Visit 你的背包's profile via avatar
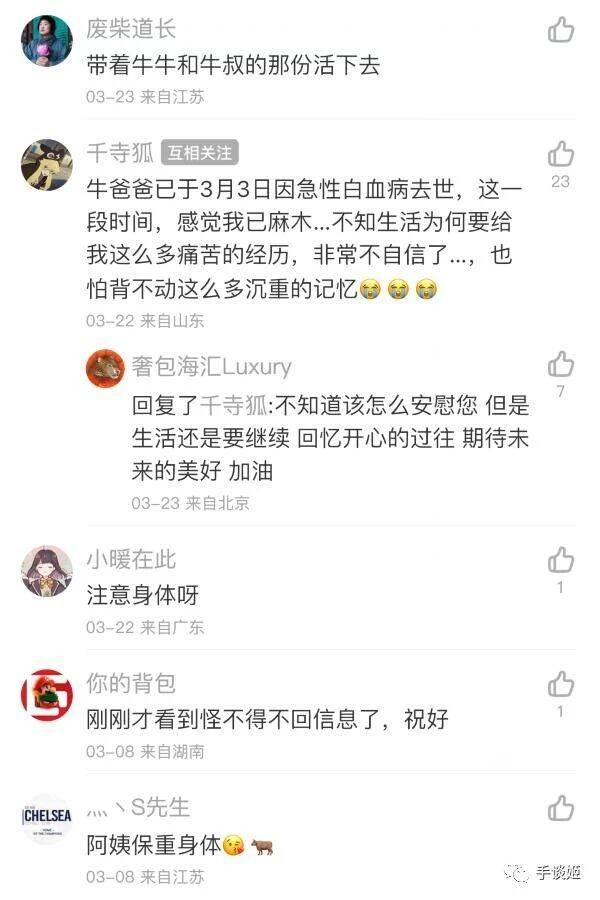The width and height of the screenshot is (600, 900). point(47,695)
